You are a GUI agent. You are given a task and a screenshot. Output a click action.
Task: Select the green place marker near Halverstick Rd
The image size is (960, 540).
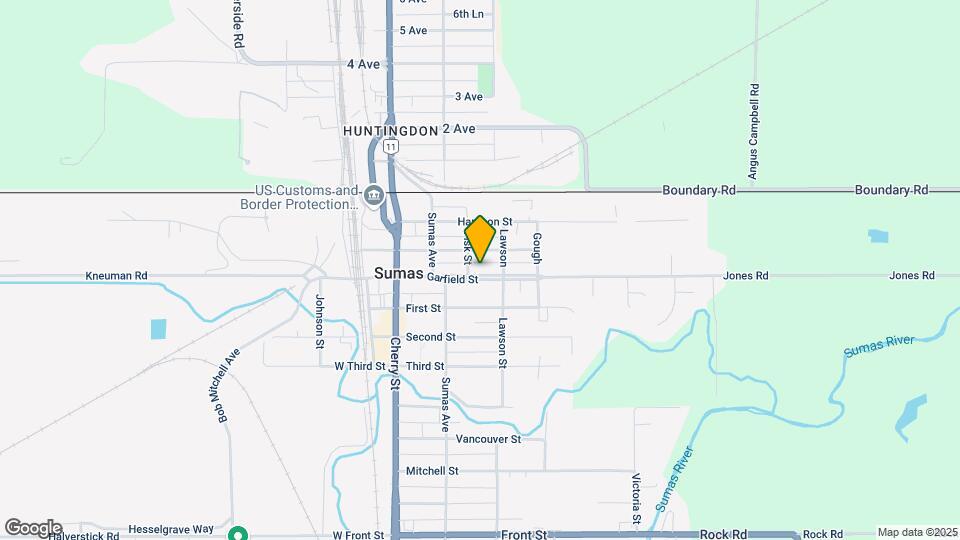[x=238, y=534]
